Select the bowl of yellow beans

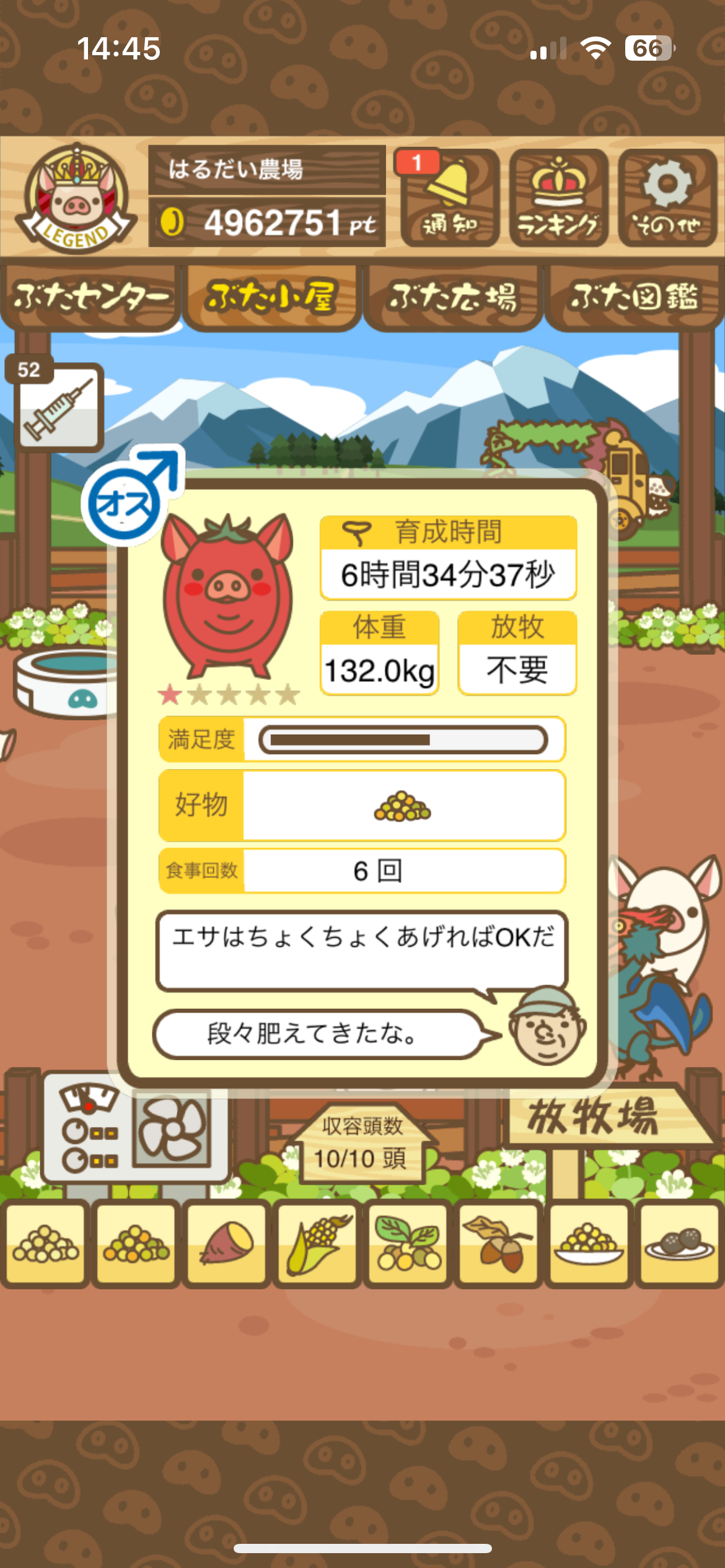click(x=589, y=1244)
